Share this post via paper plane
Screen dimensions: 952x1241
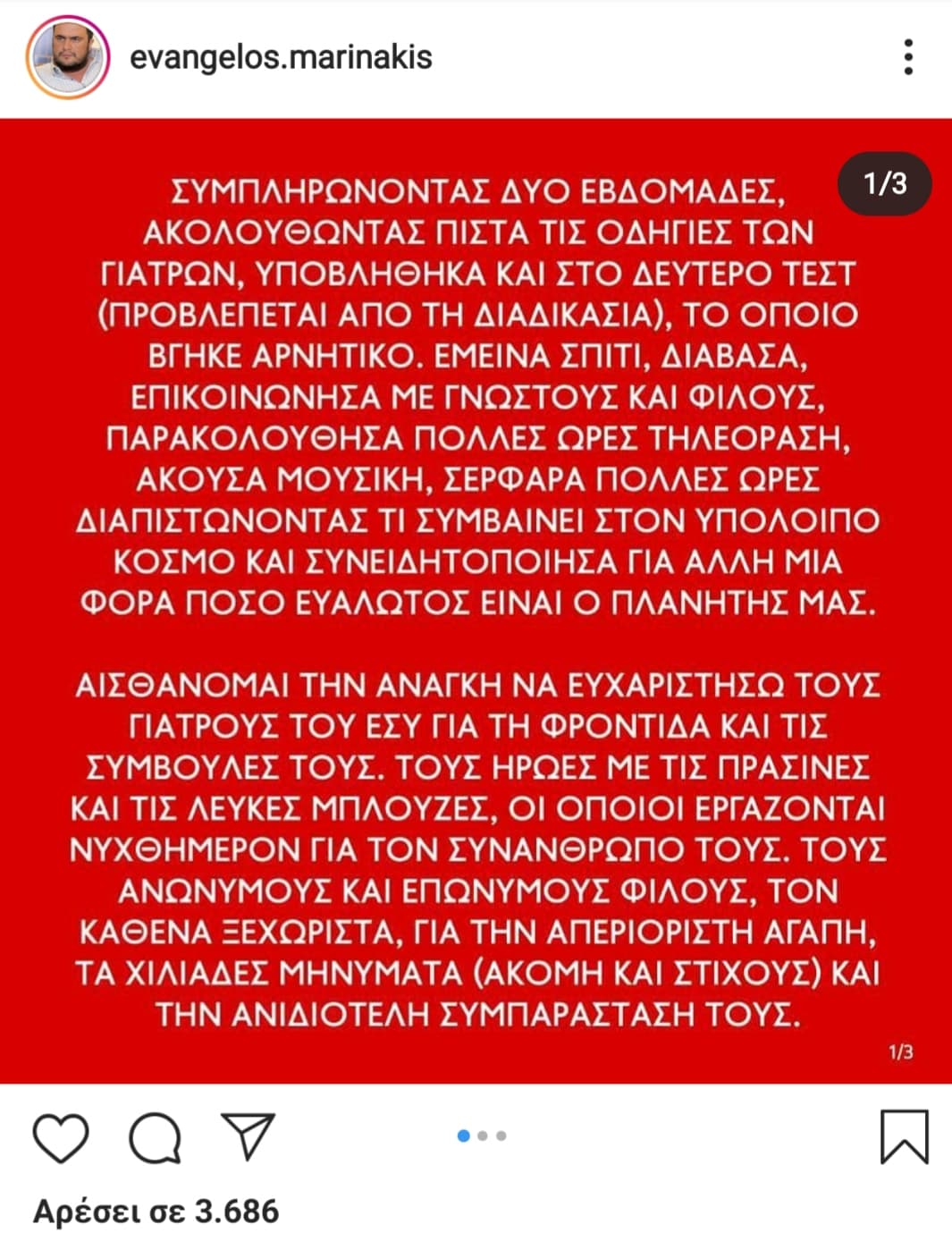pyautogui.click(x=248, y=1136)
